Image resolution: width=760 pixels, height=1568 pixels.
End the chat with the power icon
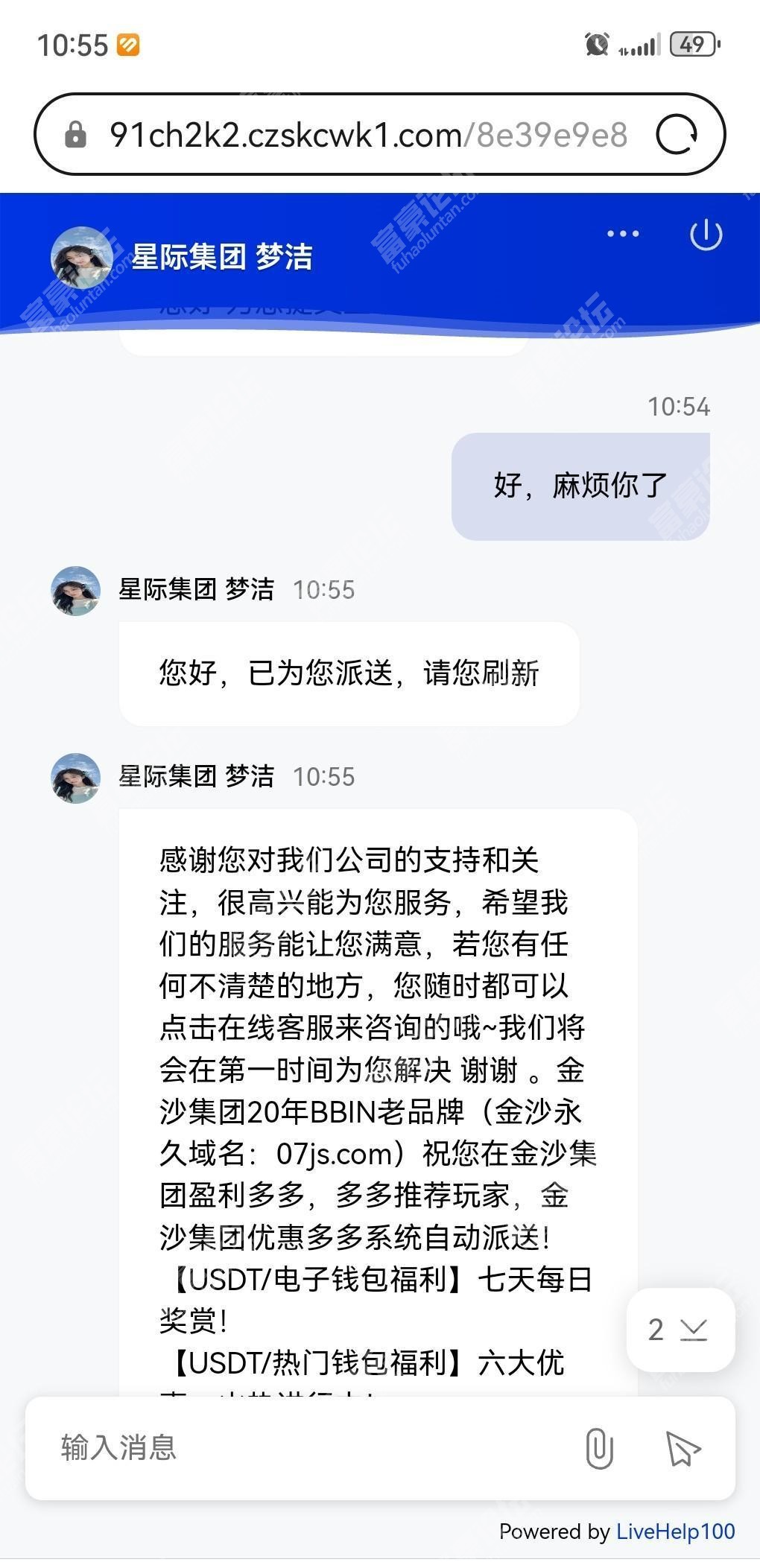[706, 235]
